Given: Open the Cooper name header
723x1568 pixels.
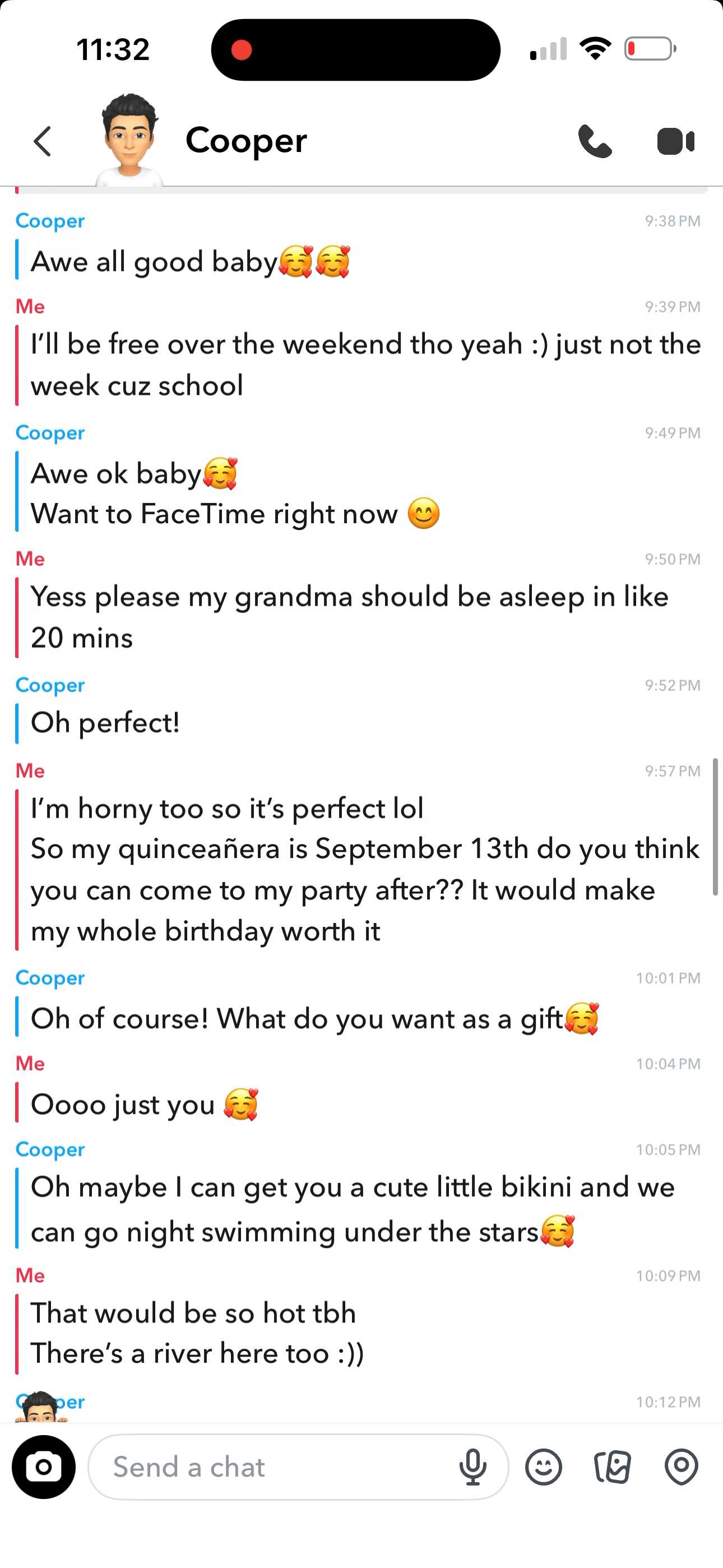Looking at the screenshot, I should (246, 141).
